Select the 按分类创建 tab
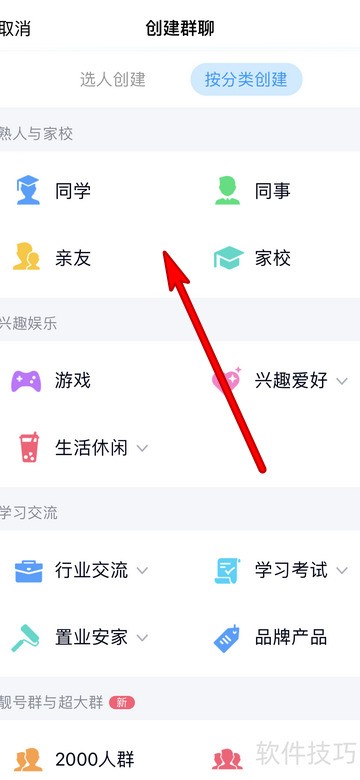The width and height of the screenshot is (360, 780). [246, 79]
